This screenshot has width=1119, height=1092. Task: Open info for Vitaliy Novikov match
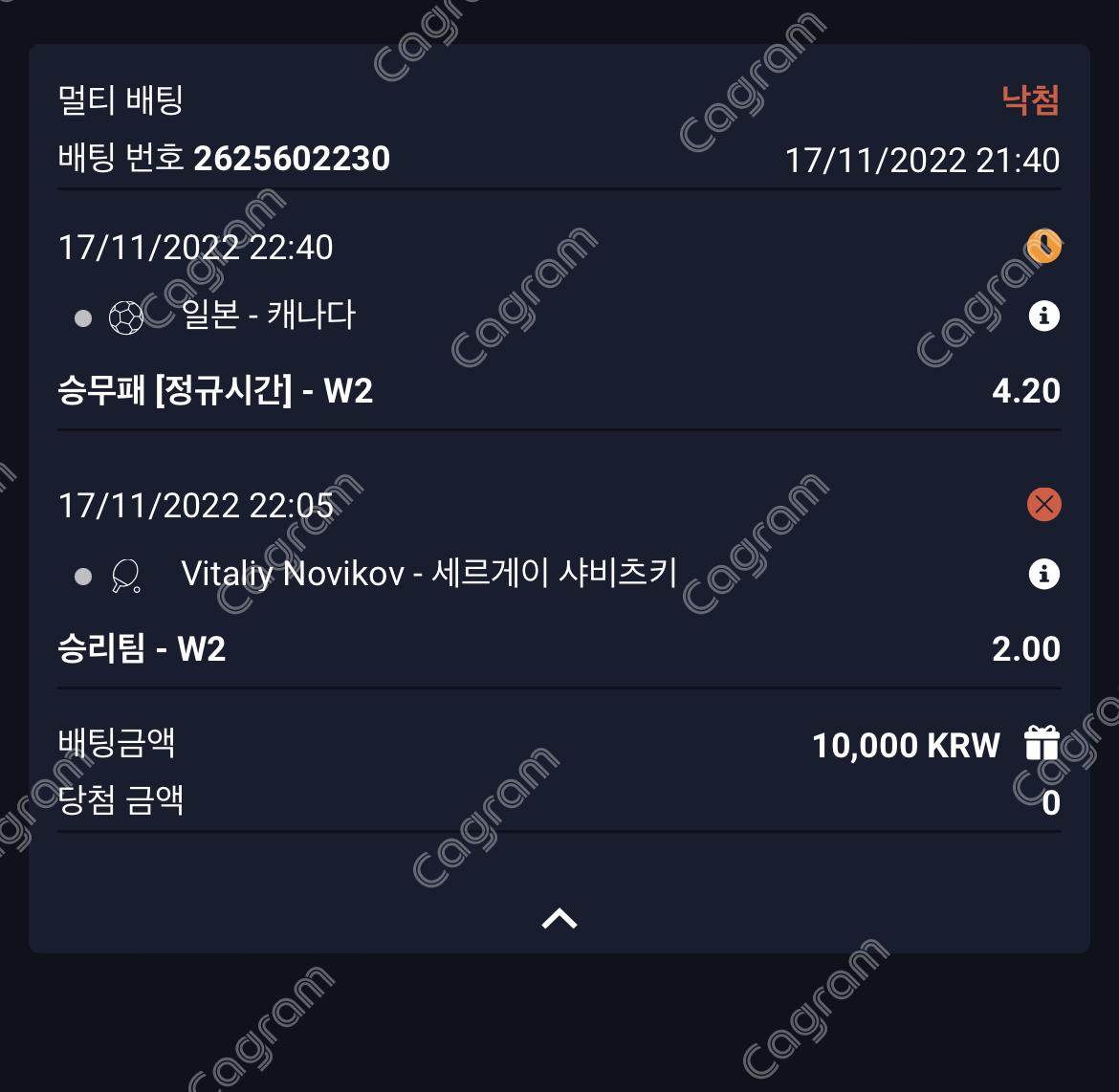click(1043, 574)
